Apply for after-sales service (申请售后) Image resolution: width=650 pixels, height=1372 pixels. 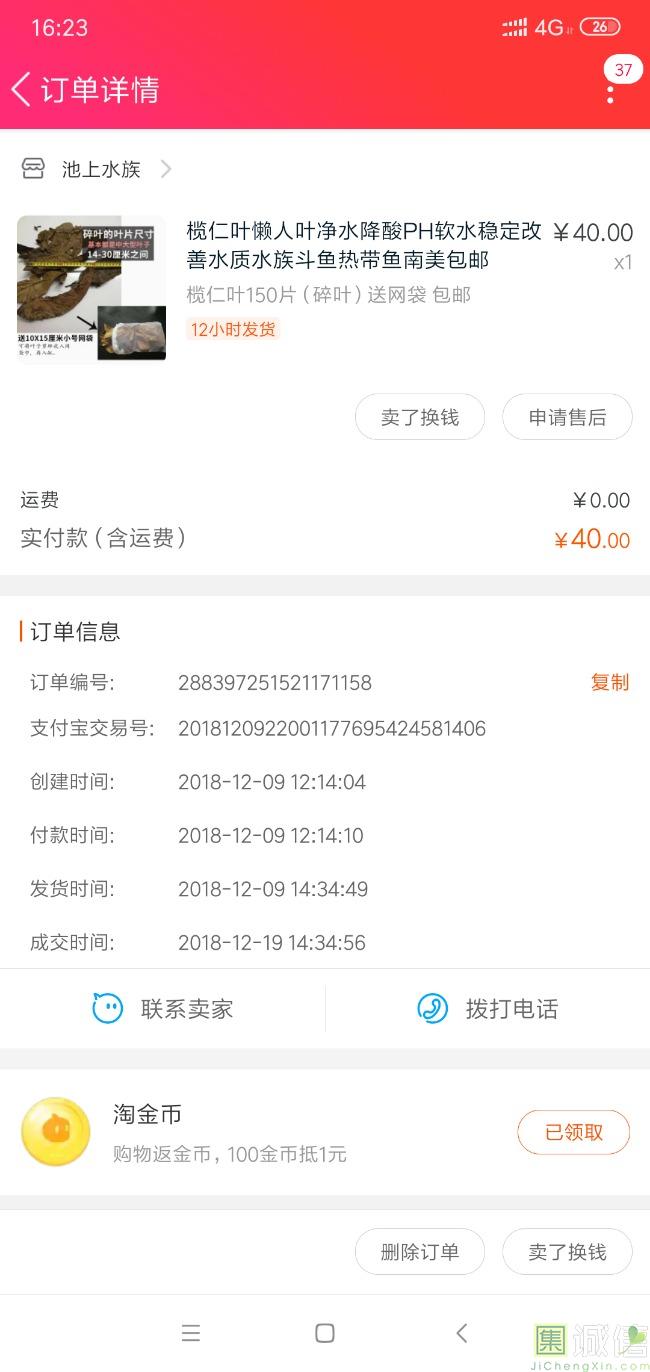point(567,417)
